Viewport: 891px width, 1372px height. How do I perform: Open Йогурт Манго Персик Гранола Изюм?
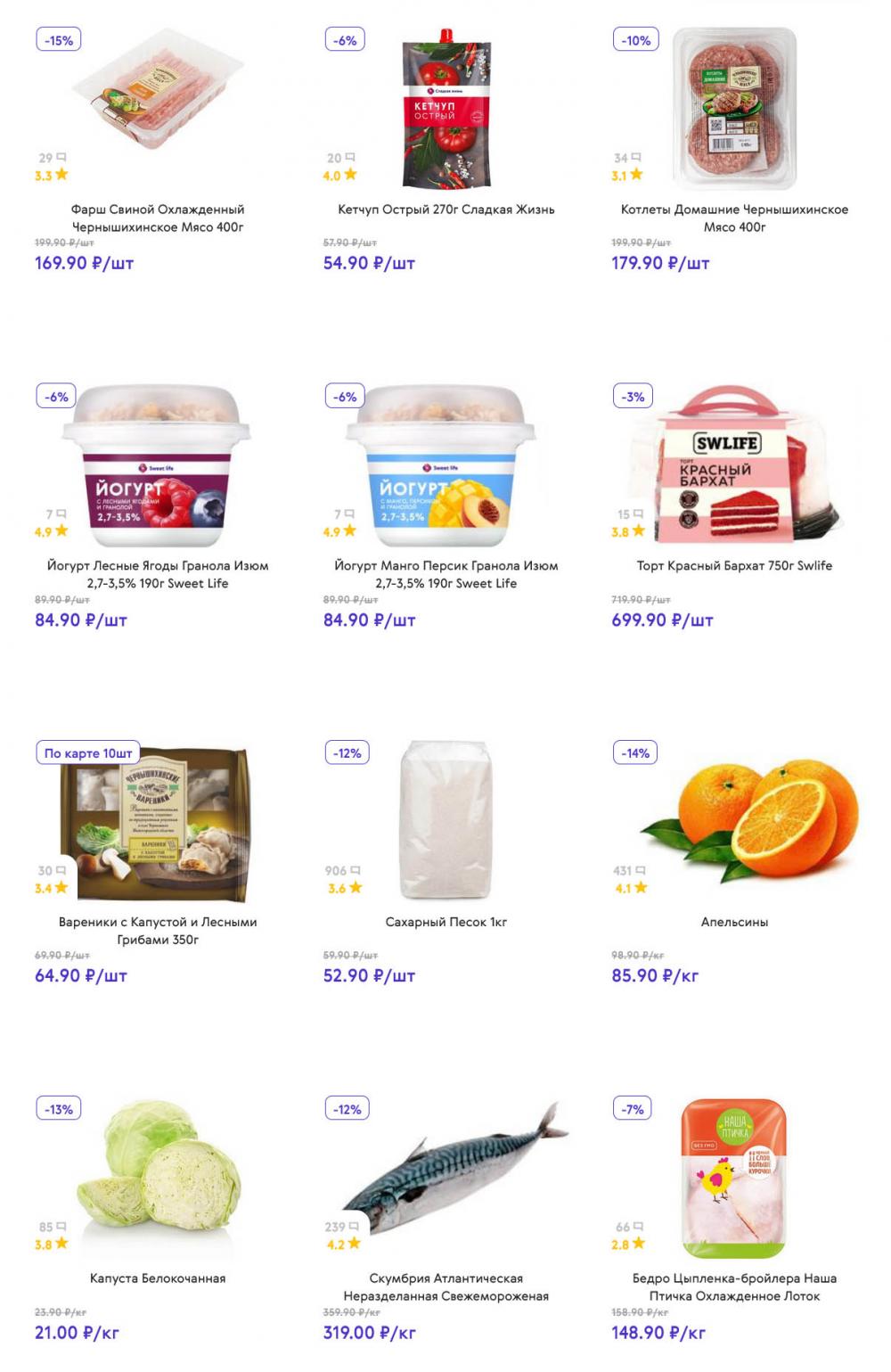point(445,574)
